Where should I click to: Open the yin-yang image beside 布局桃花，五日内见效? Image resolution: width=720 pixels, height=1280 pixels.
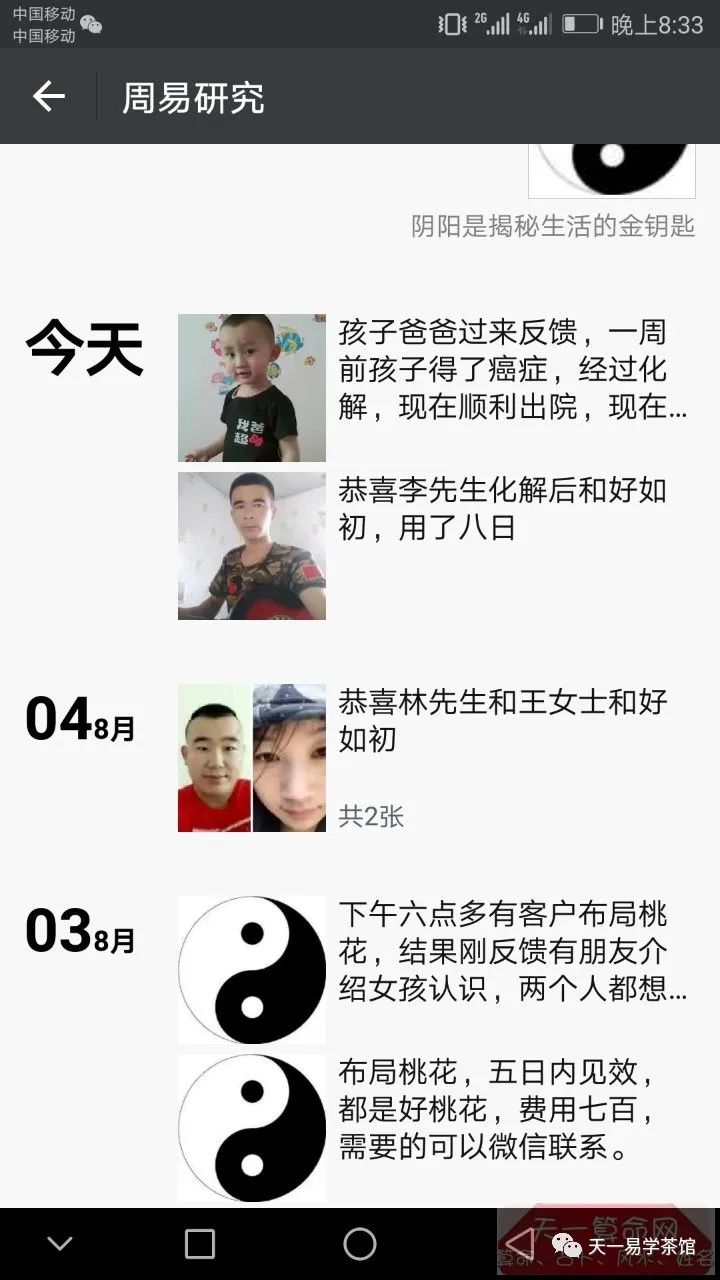[x=252, y=1128]
